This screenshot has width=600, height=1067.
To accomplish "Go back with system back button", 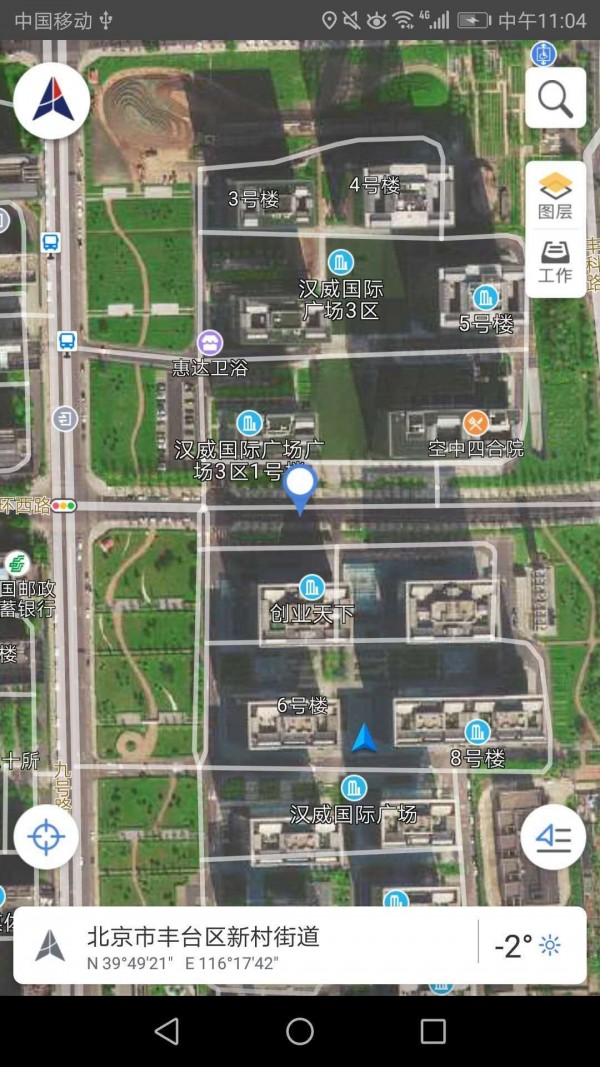I will 167,1031.
